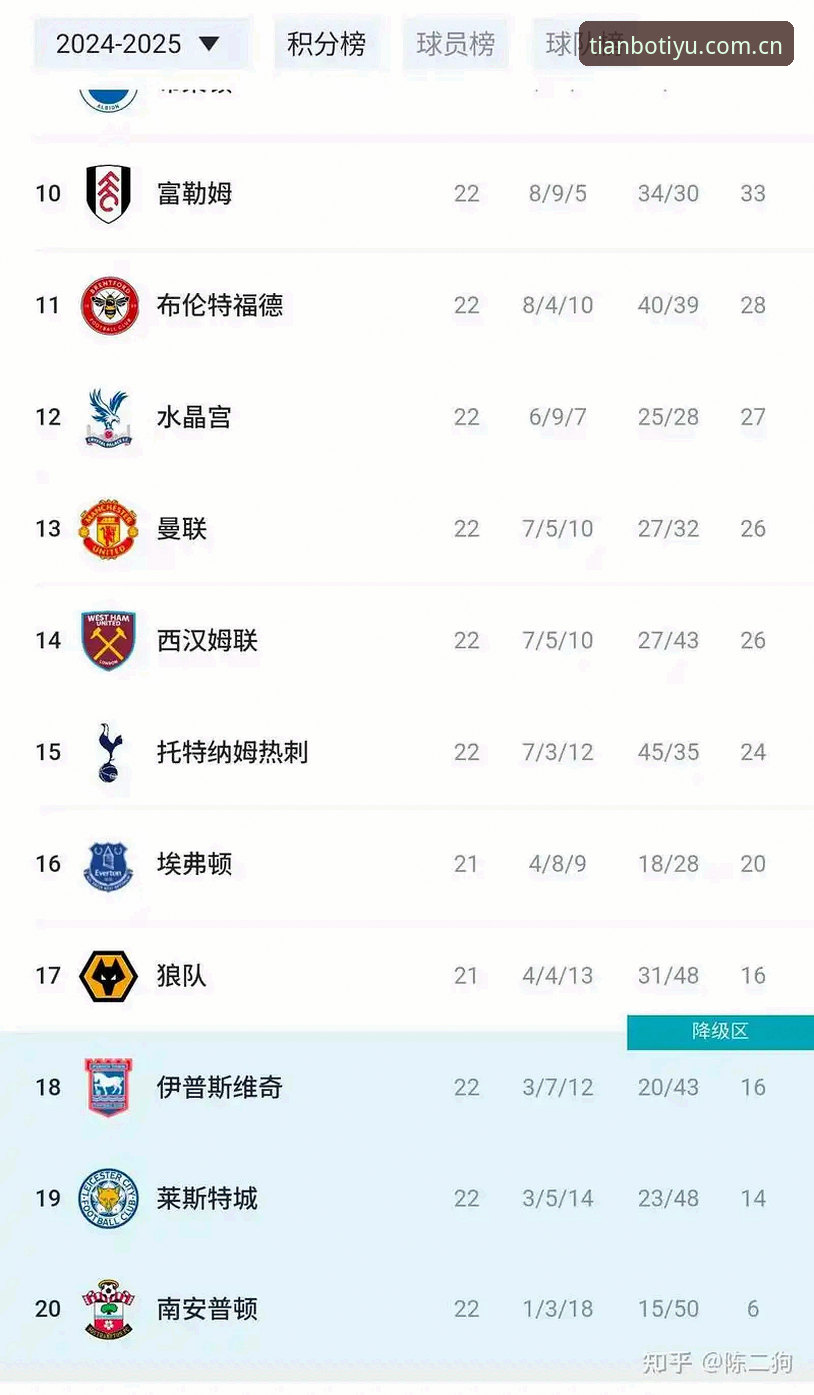Screen dimensions: 814x1395
Task: Switch to the 球员榜 tab
Action: 456,44
